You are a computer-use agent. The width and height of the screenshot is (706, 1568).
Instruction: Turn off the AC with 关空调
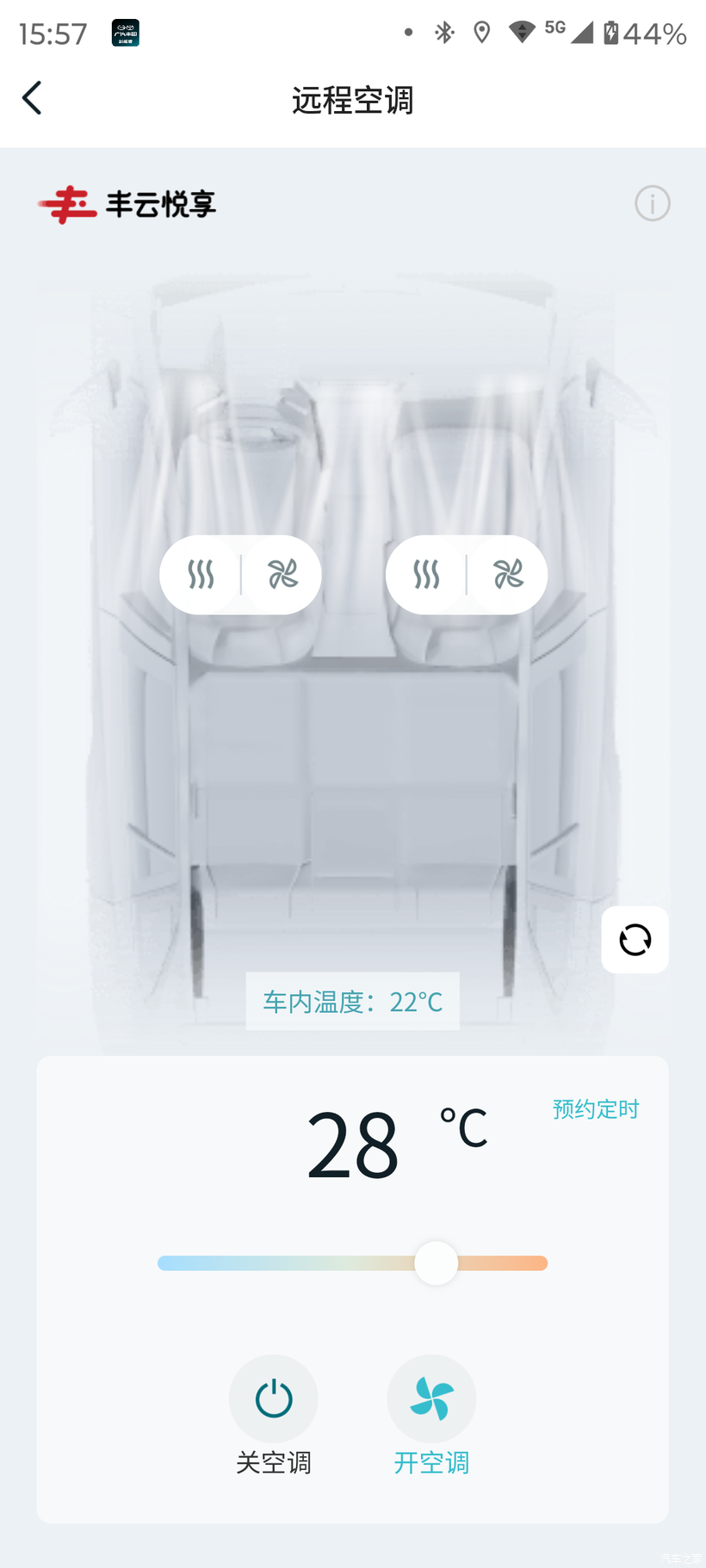point(273,1399)
